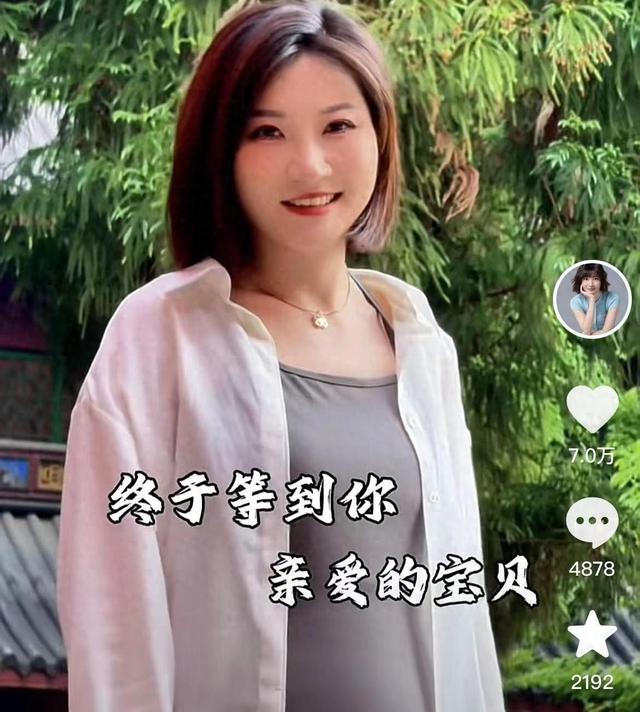640x712 pixels.
Task: Like this video with the heart icon
Action: [592, 408]
